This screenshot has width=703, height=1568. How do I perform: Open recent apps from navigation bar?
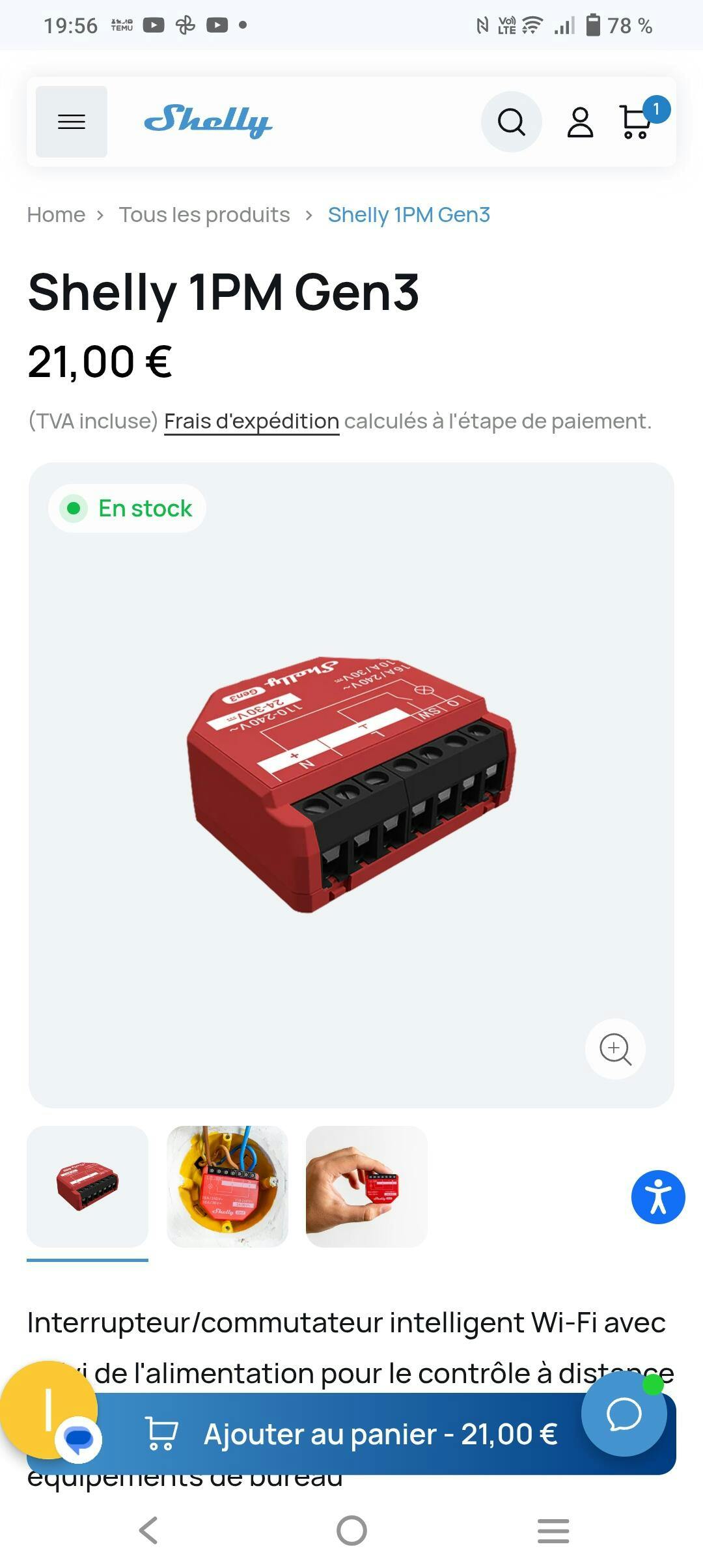(x=553, y=1530)
